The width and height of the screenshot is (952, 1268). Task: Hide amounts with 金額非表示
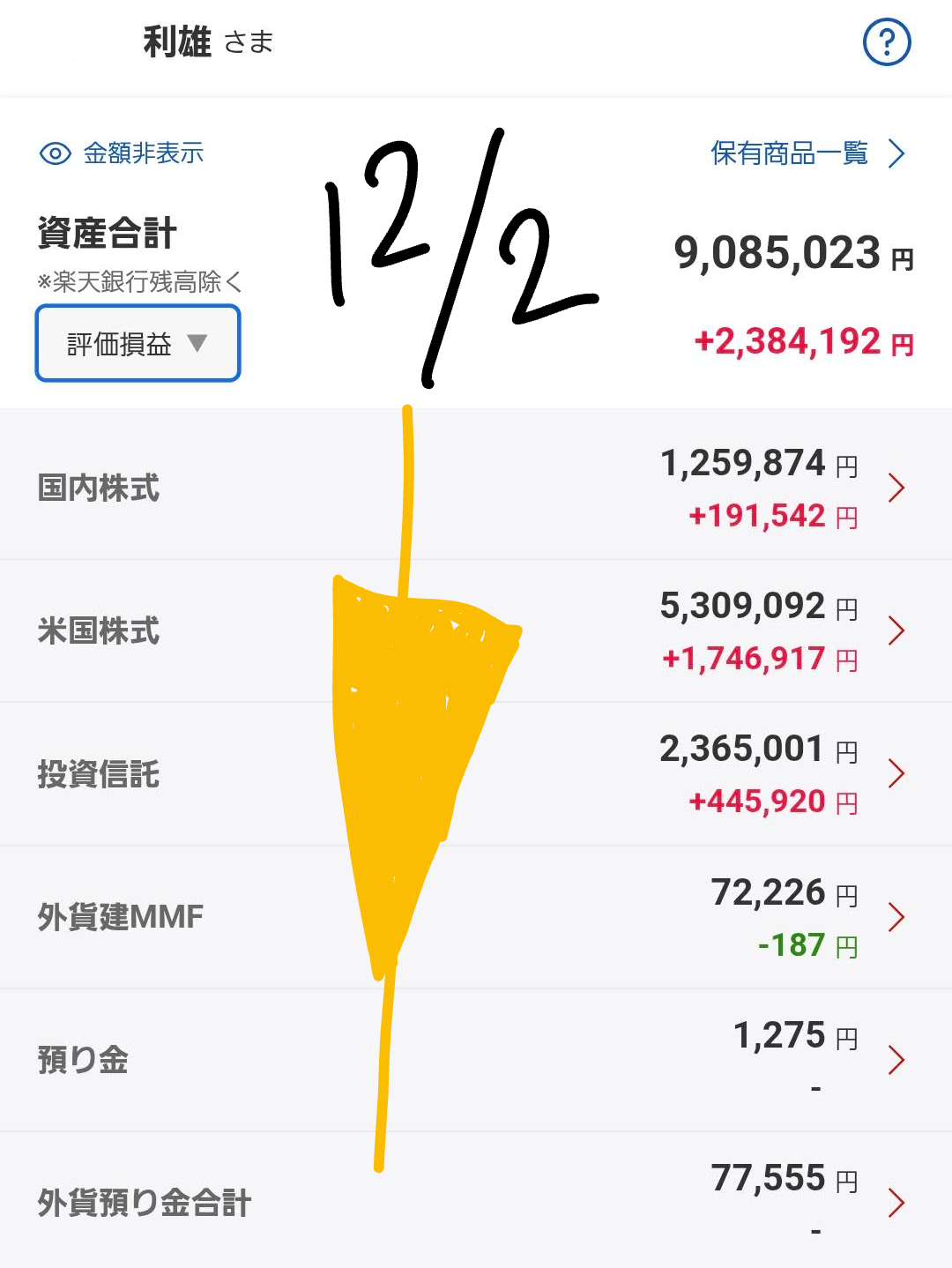tap(122, 153)
